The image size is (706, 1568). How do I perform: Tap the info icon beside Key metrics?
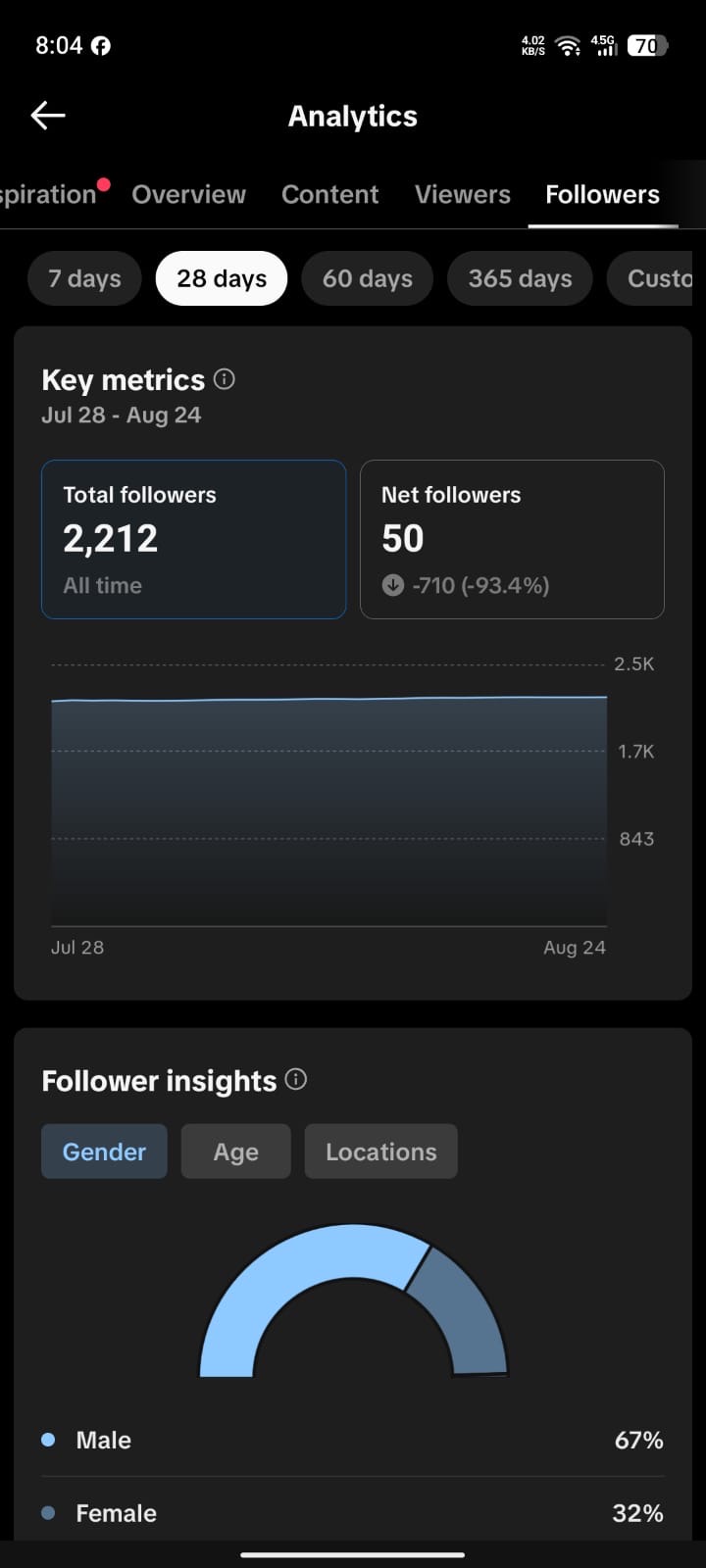tap(225, 379)
